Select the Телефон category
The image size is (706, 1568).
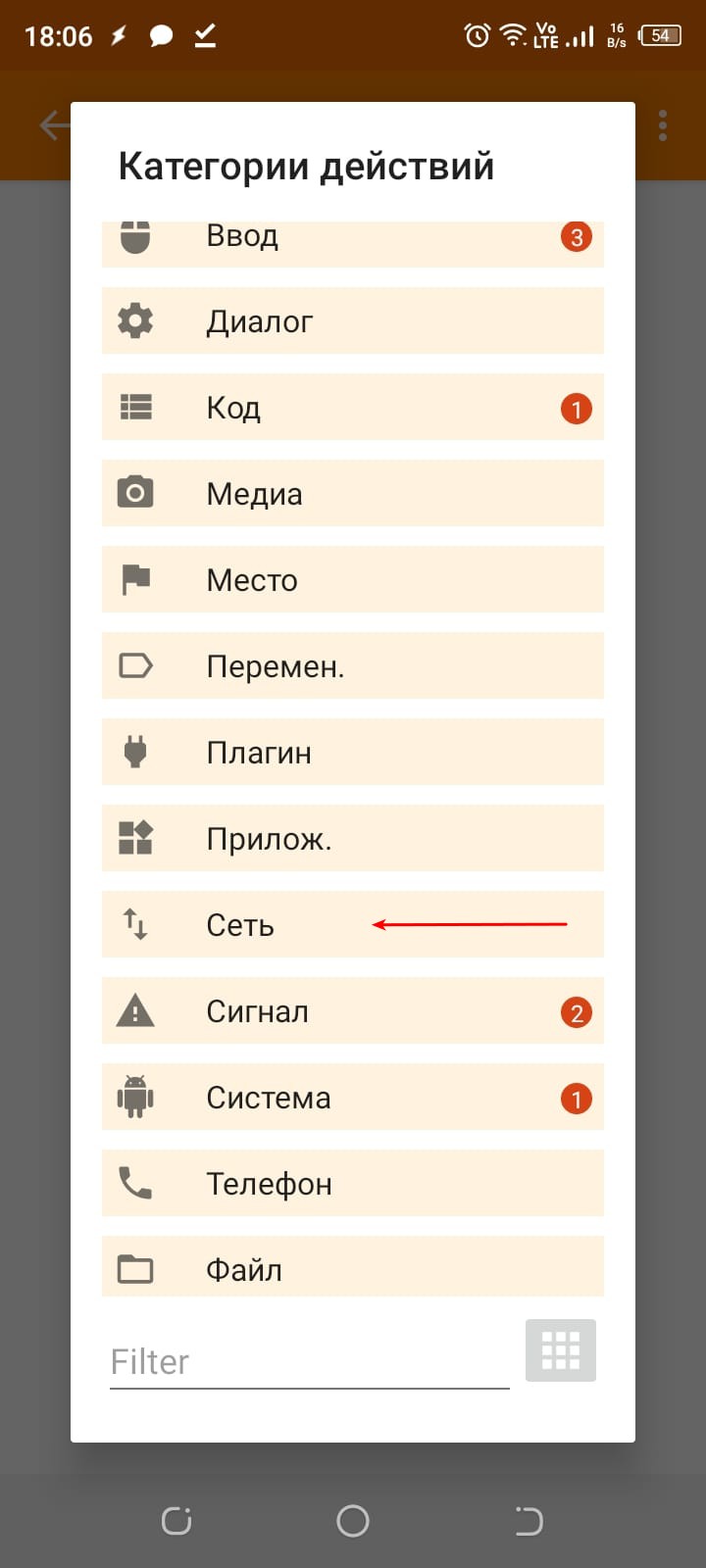[351, 1183]
